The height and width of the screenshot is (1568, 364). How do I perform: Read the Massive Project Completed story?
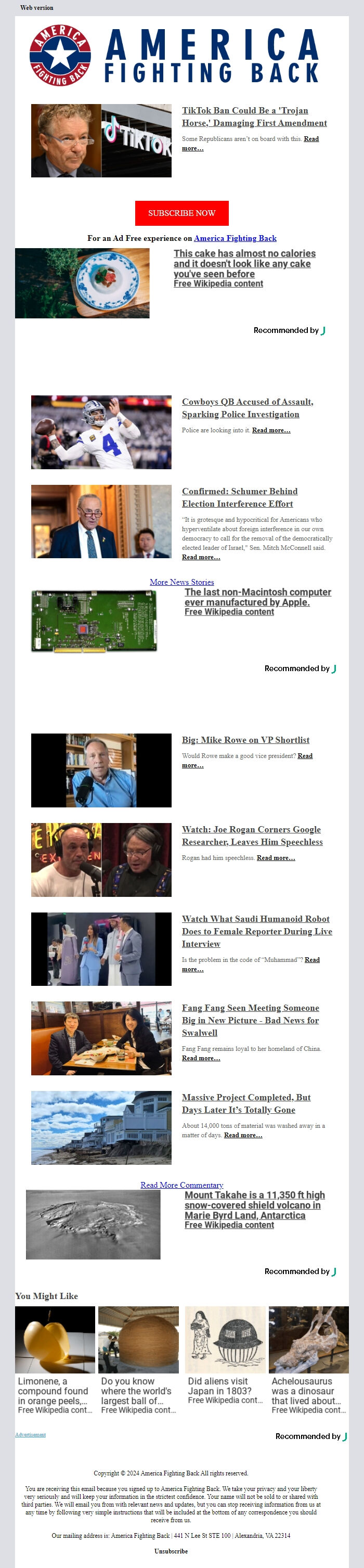(246, 1103)
